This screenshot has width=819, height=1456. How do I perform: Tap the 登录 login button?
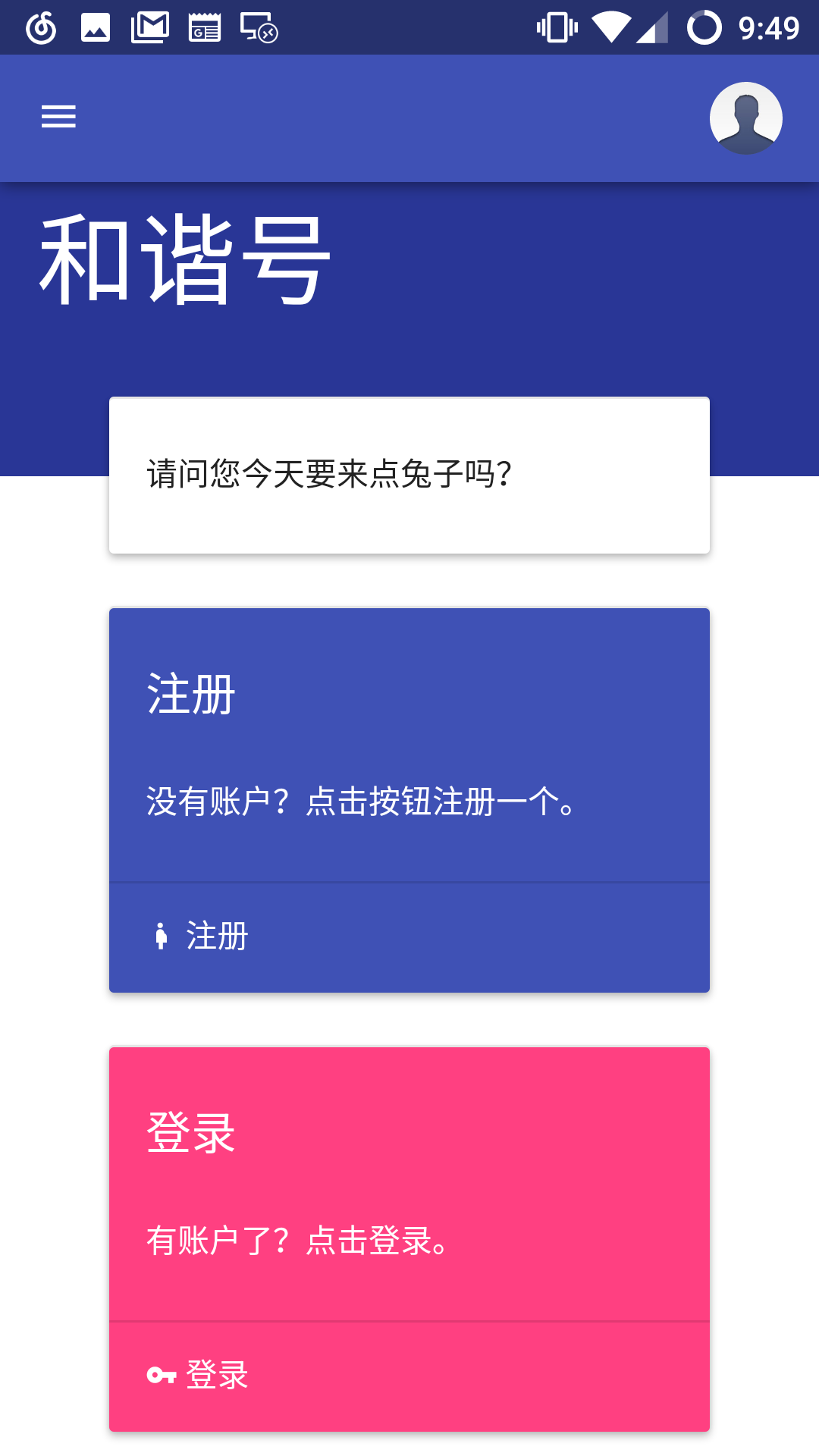pyautogui.click(x=199, y=1375)
